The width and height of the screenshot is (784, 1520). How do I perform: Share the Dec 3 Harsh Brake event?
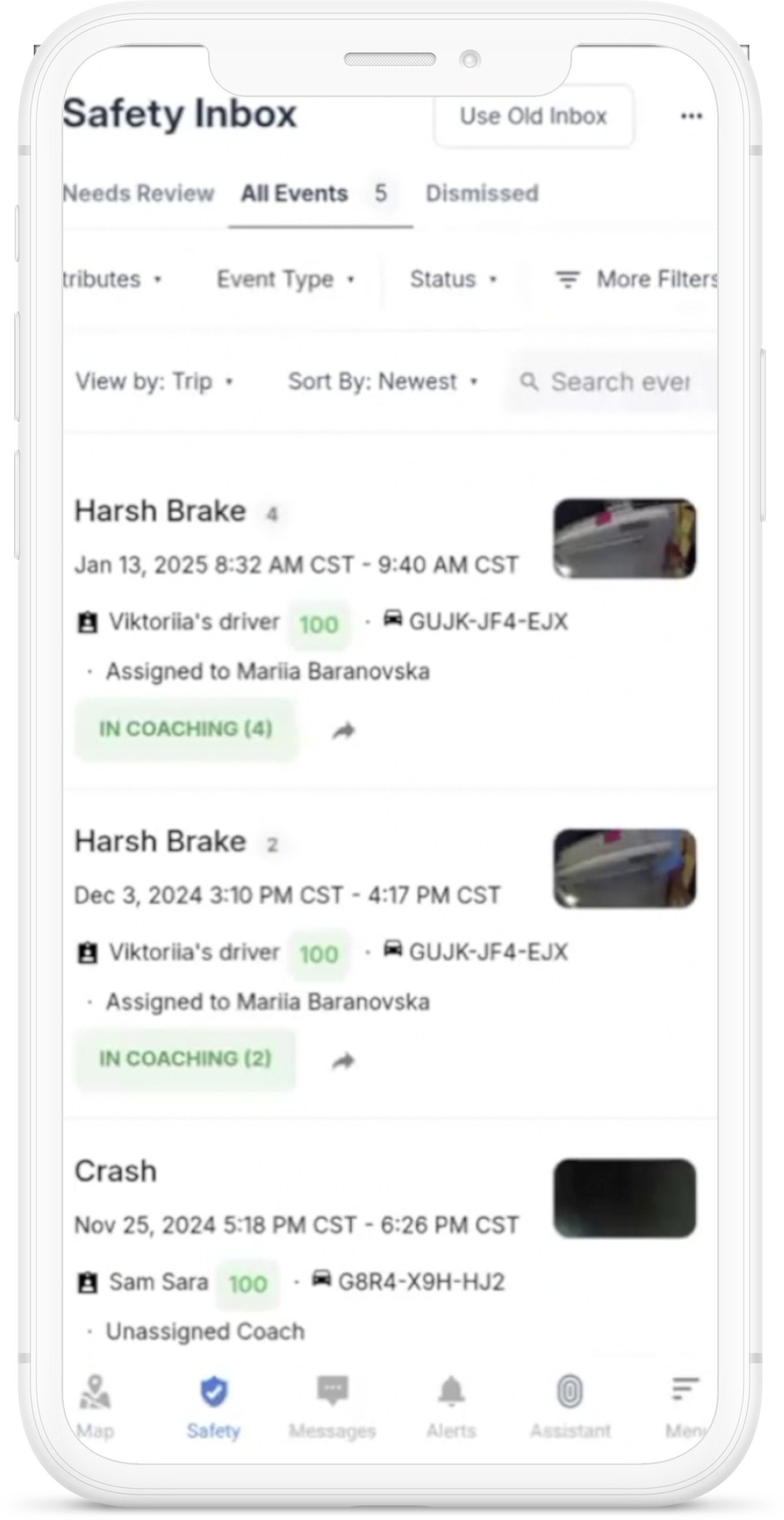pos(343,1061)
